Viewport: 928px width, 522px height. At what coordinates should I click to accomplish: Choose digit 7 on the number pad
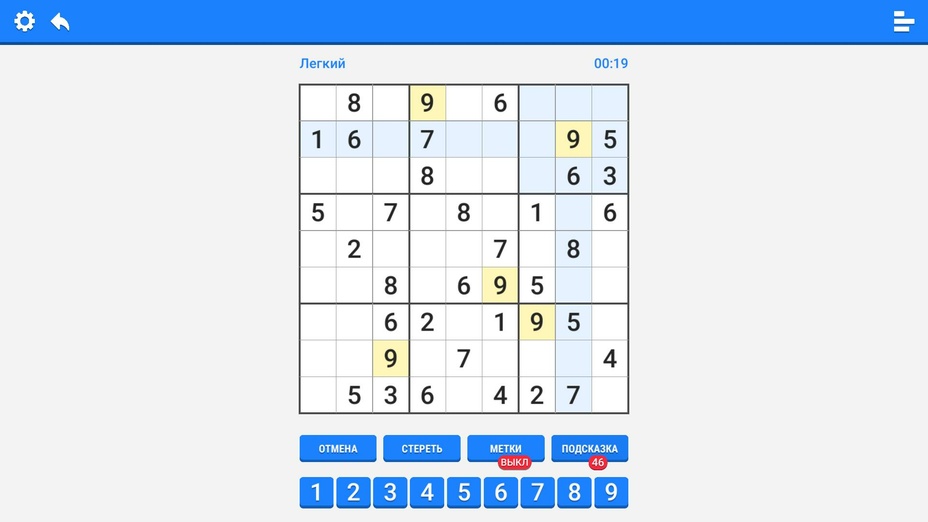(537, 492)
